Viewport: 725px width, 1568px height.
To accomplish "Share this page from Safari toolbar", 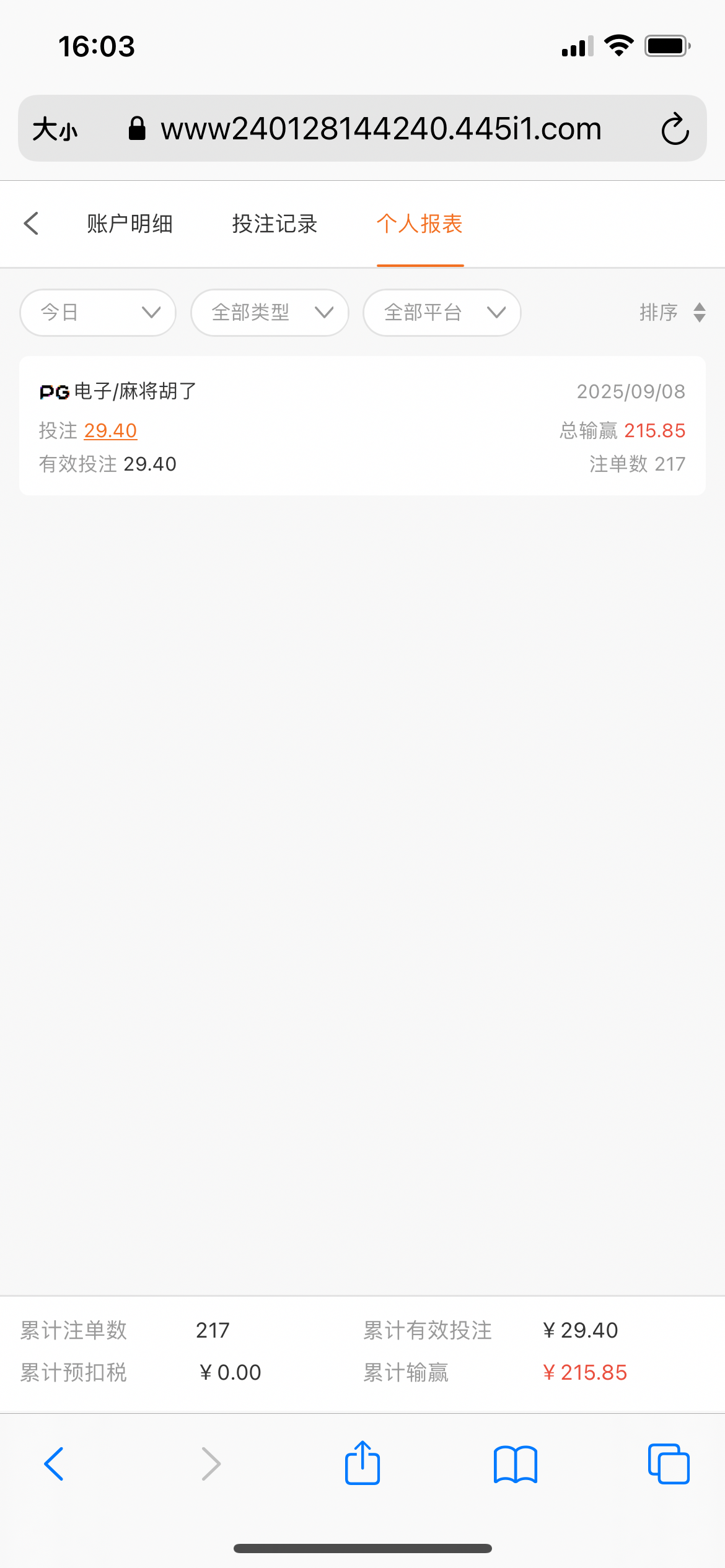I will 362,1463.
